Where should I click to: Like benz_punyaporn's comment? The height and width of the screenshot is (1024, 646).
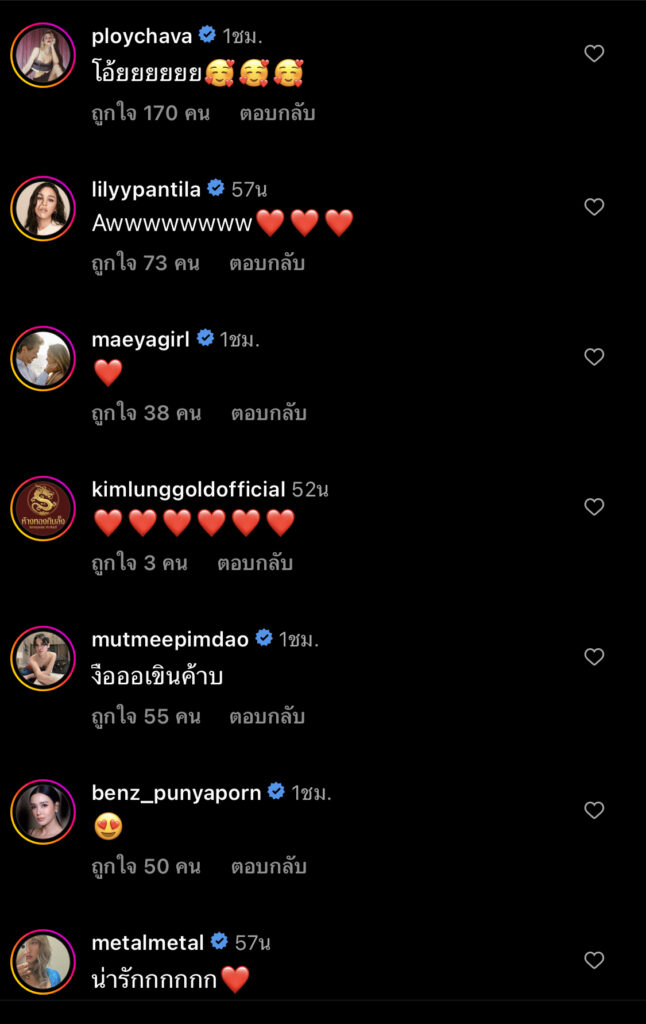click(x=594, y=810)
